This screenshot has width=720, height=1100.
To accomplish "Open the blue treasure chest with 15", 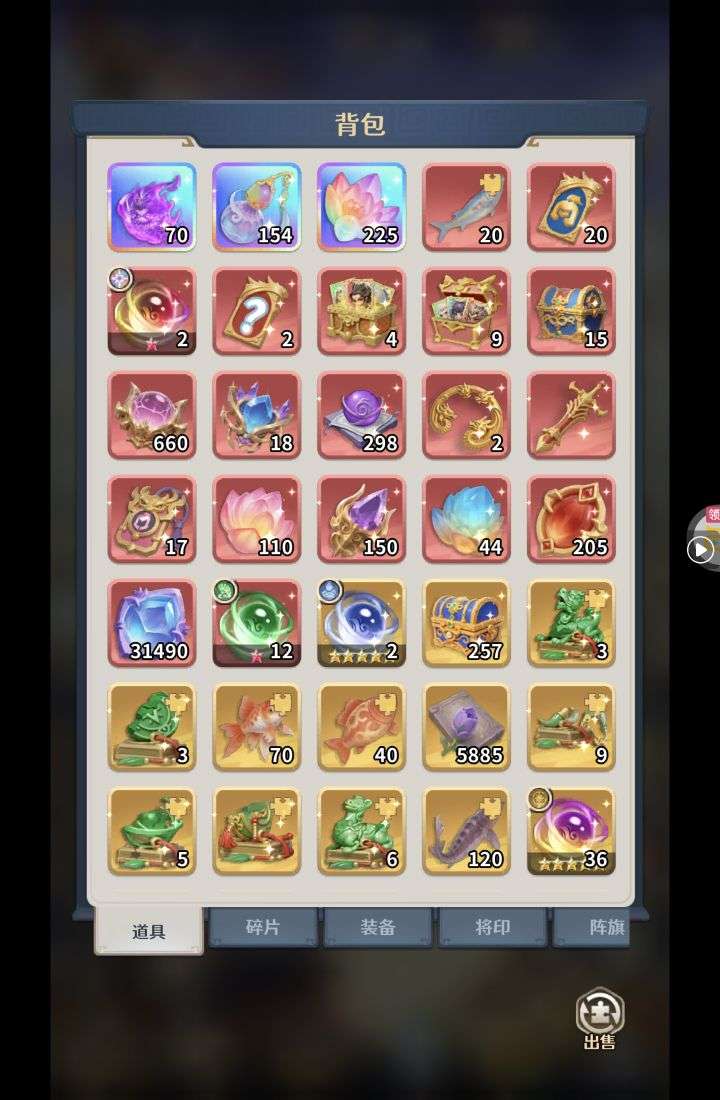I will 571,311.
